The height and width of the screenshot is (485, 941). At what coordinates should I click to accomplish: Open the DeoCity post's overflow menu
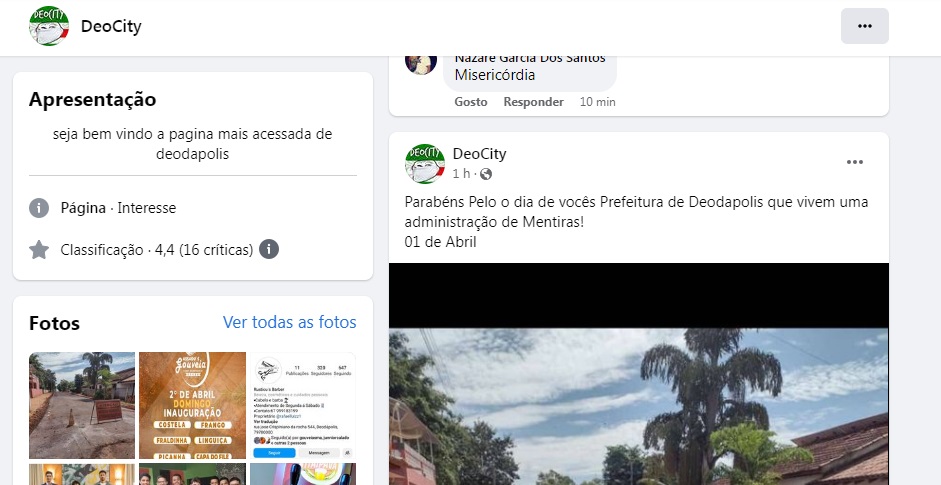click(x=854, y=162)
